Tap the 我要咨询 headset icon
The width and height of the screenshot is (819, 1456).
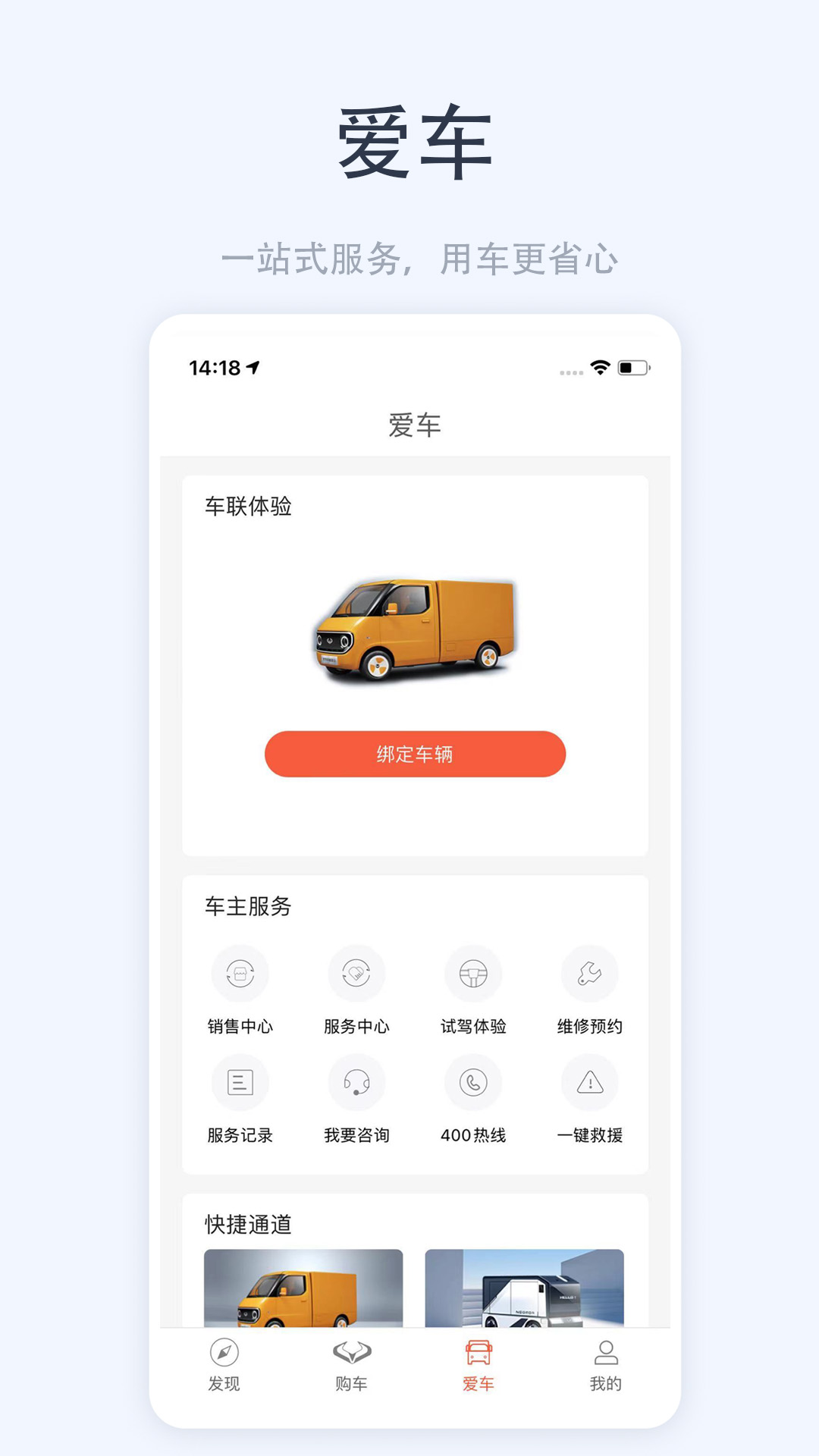click(x=357, y=1082)
